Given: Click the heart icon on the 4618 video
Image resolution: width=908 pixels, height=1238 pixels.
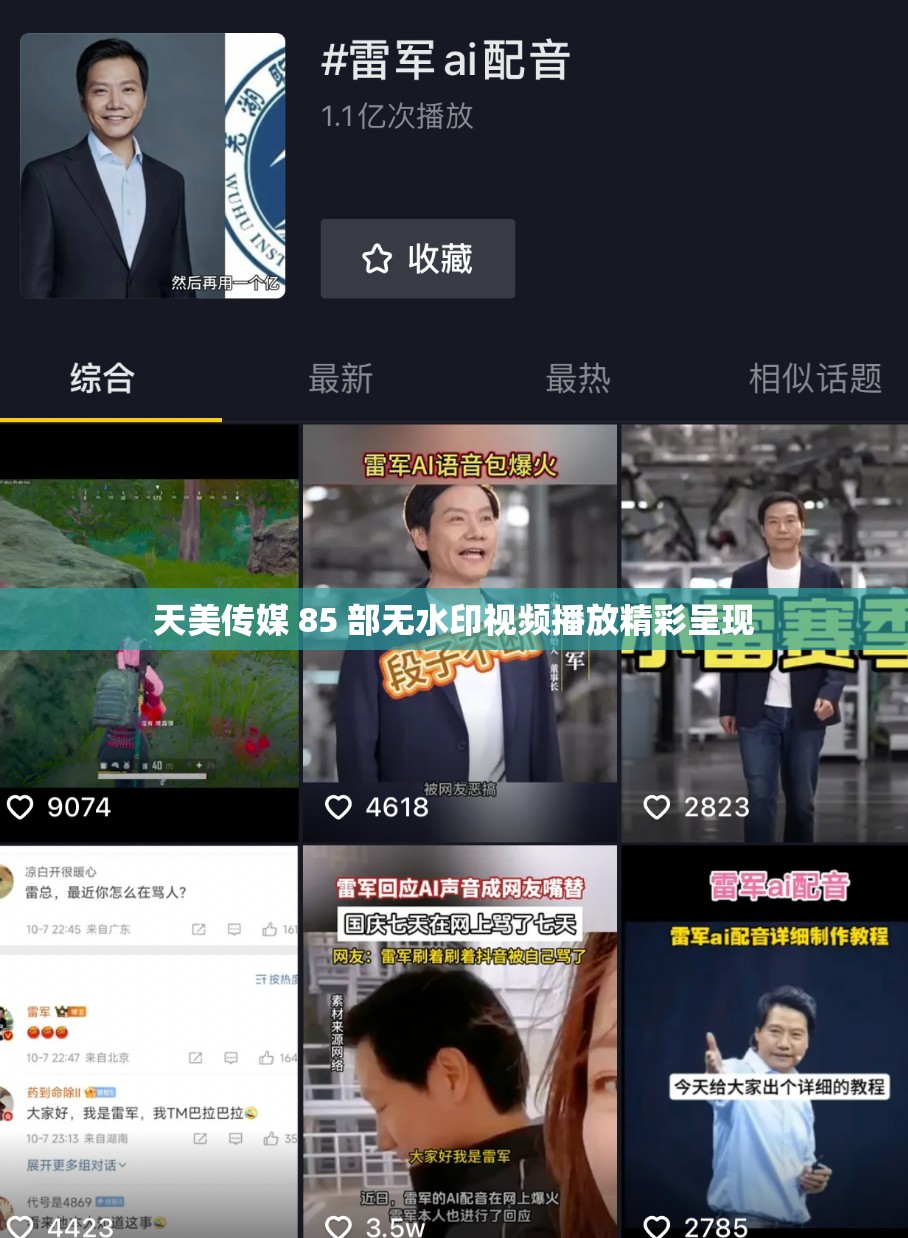Looking at the screenshot, I should (339, 807).
